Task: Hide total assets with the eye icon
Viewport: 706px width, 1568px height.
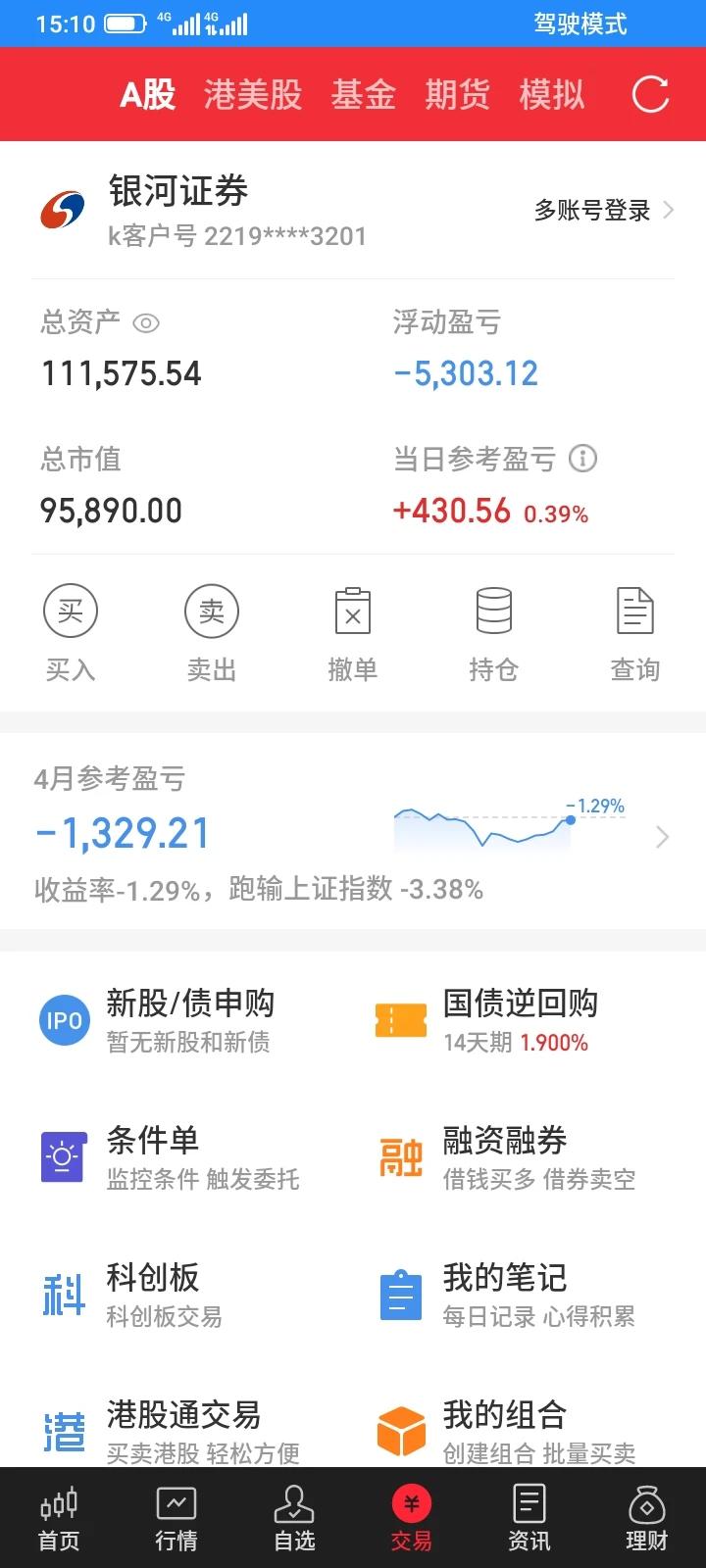Action: pyautogui.click(x=146, y=322)
